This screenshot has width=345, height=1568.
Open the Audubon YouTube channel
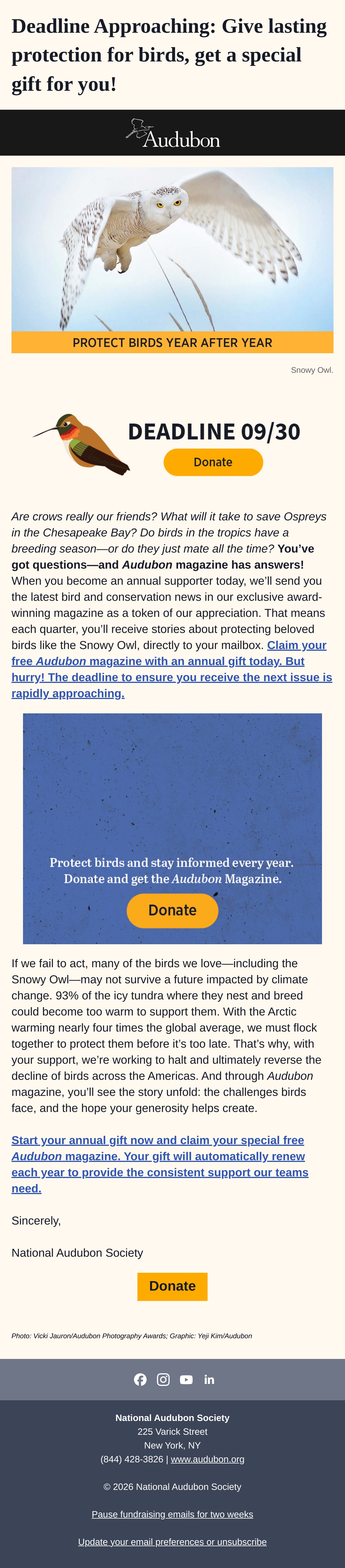187,1379
